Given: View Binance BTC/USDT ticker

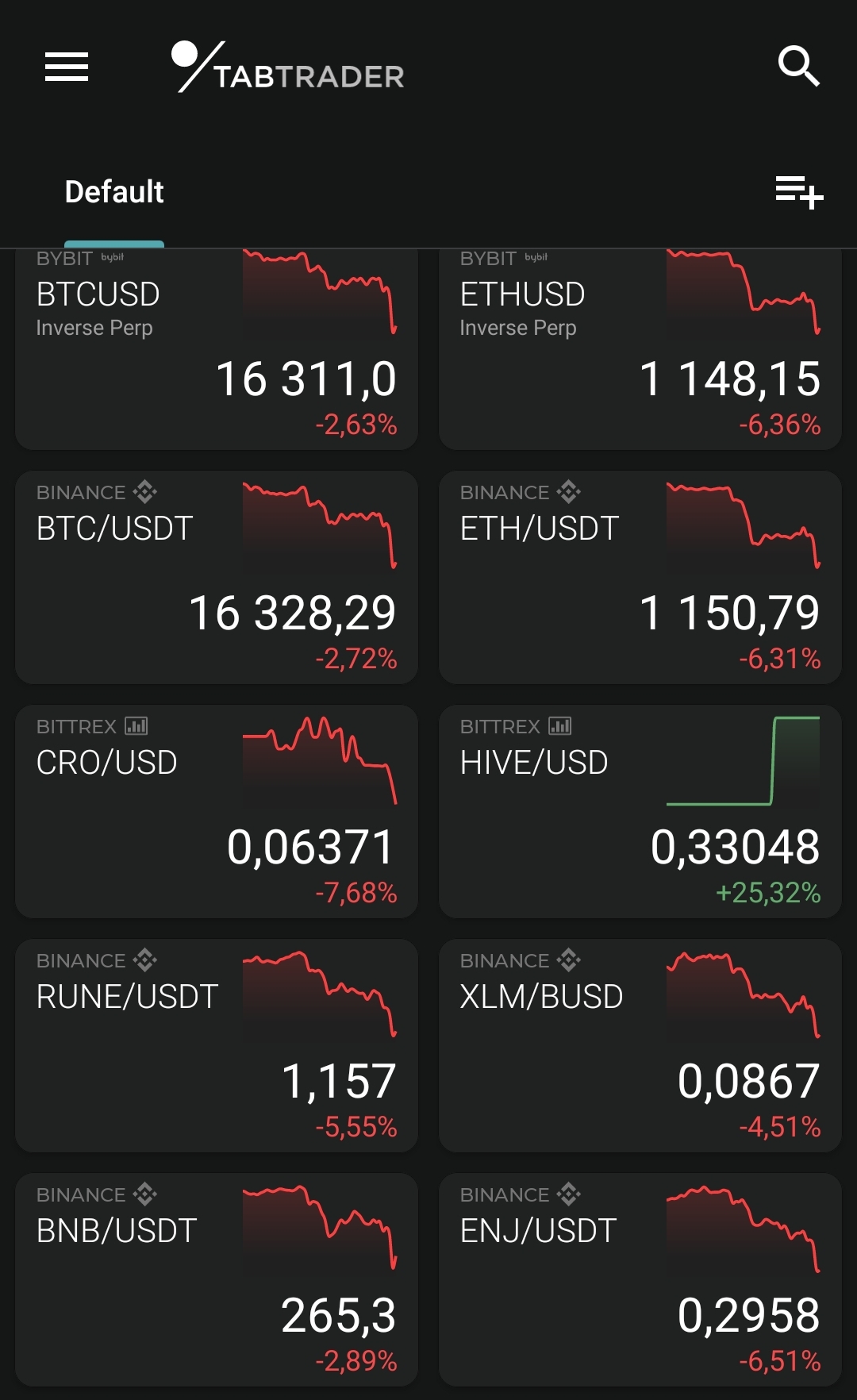Looking at the screenshot, I should (217, 578).
